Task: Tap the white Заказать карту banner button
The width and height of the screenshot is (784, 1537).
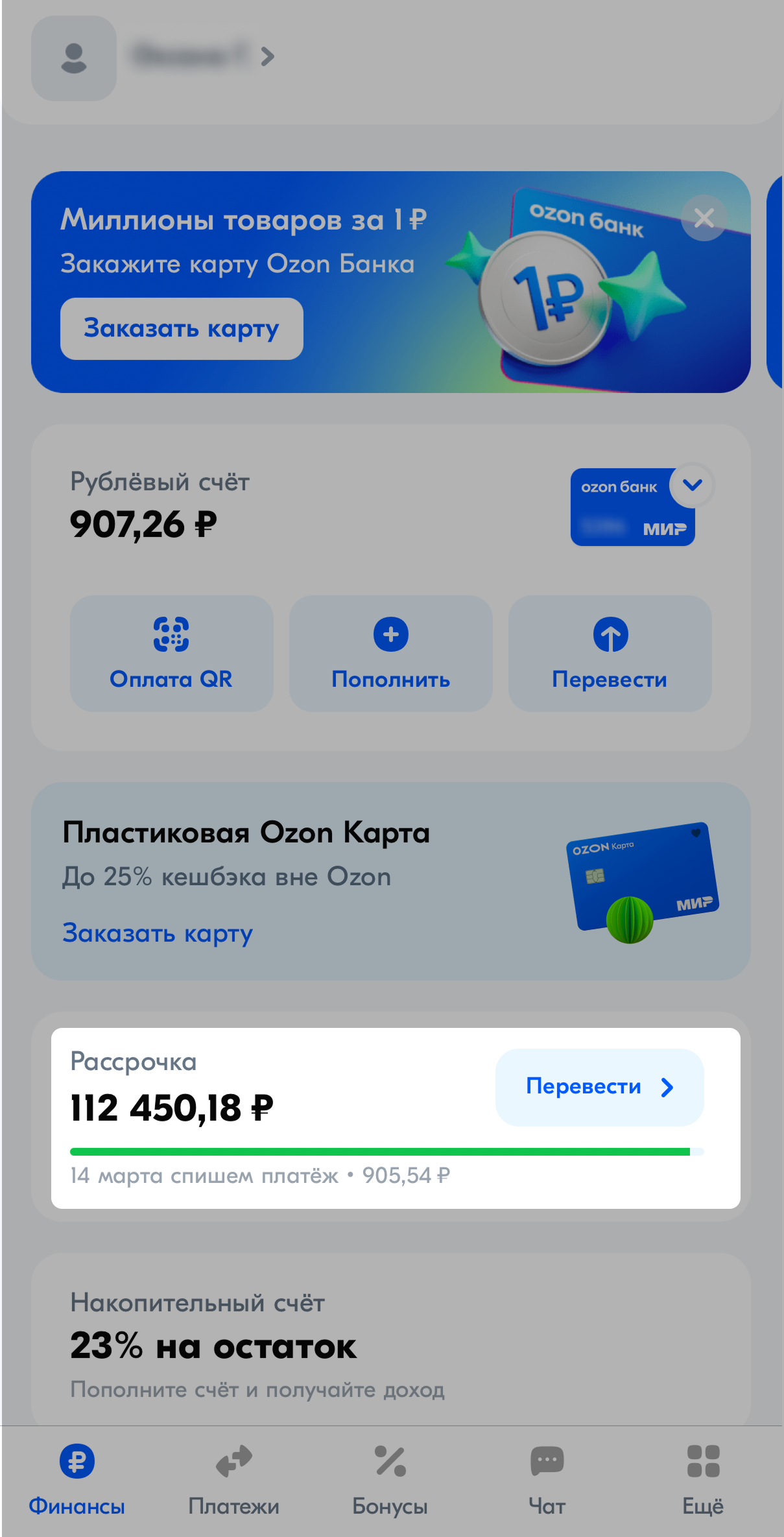Action: point(182,329)
